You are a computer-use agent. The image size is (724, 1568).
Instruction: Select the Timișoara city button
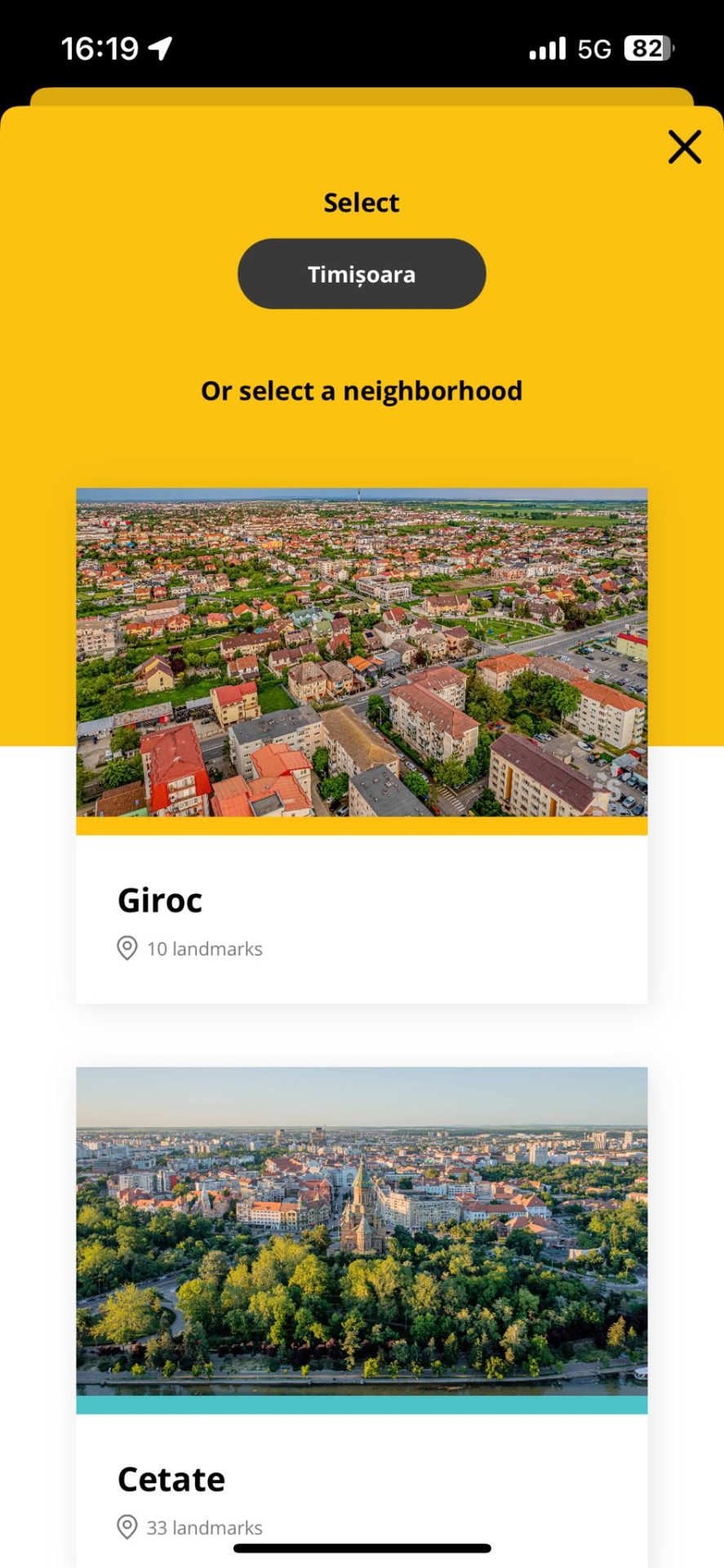point(362,274)
